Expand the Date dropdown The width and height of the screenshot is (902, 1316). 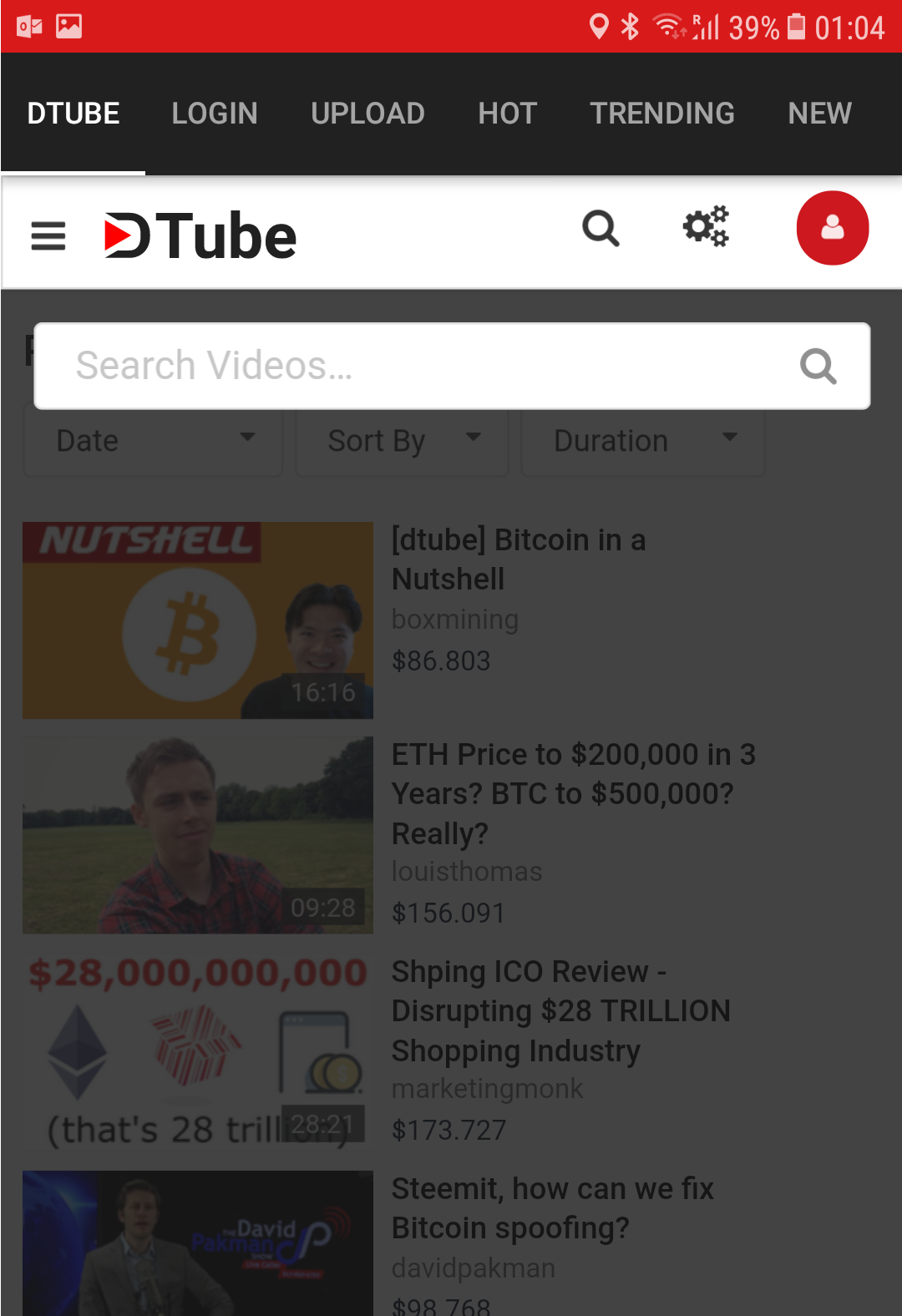click(155, 440)
